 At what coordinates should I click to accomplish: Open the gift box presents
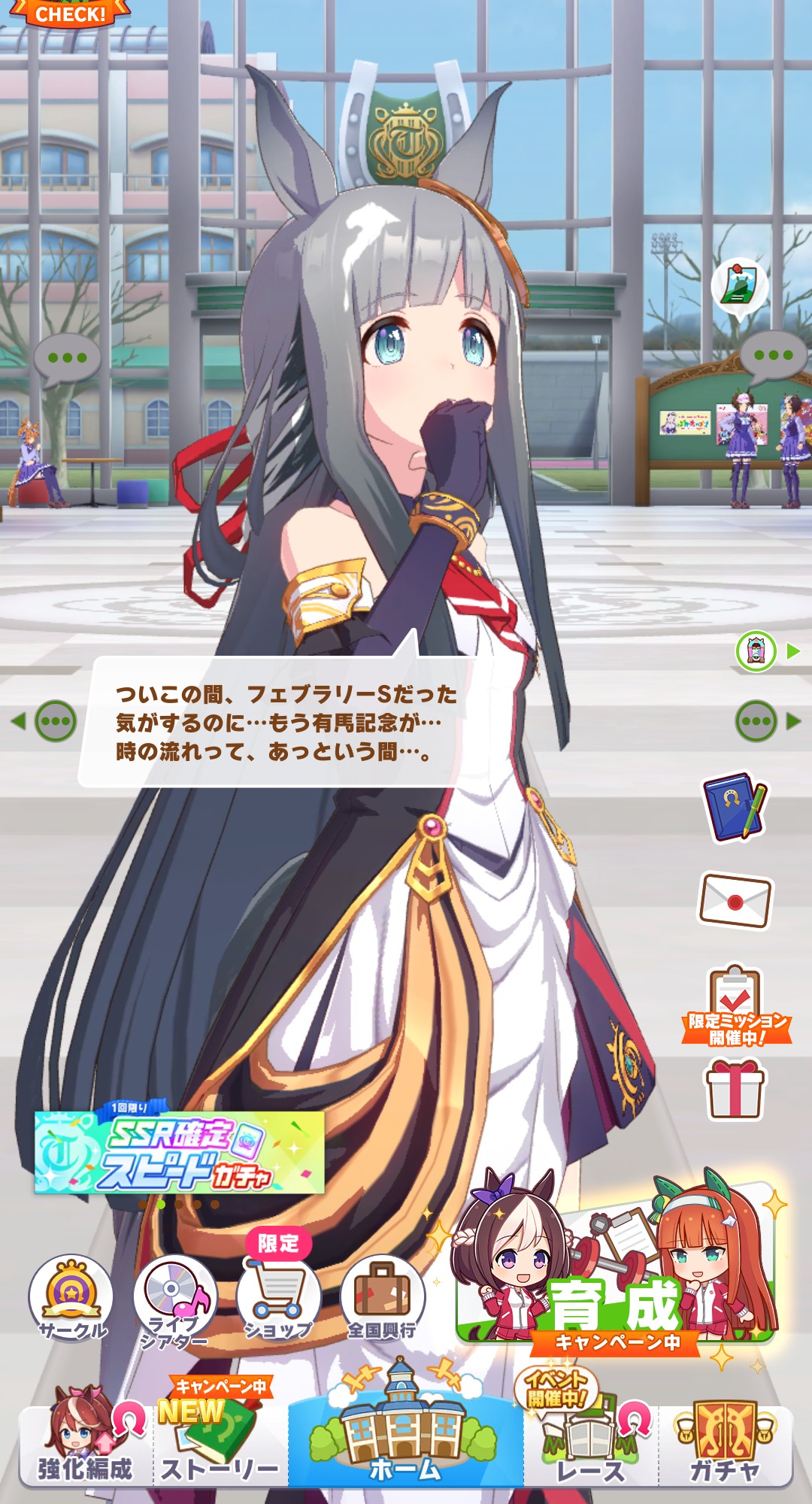(x=735, y=1088)
